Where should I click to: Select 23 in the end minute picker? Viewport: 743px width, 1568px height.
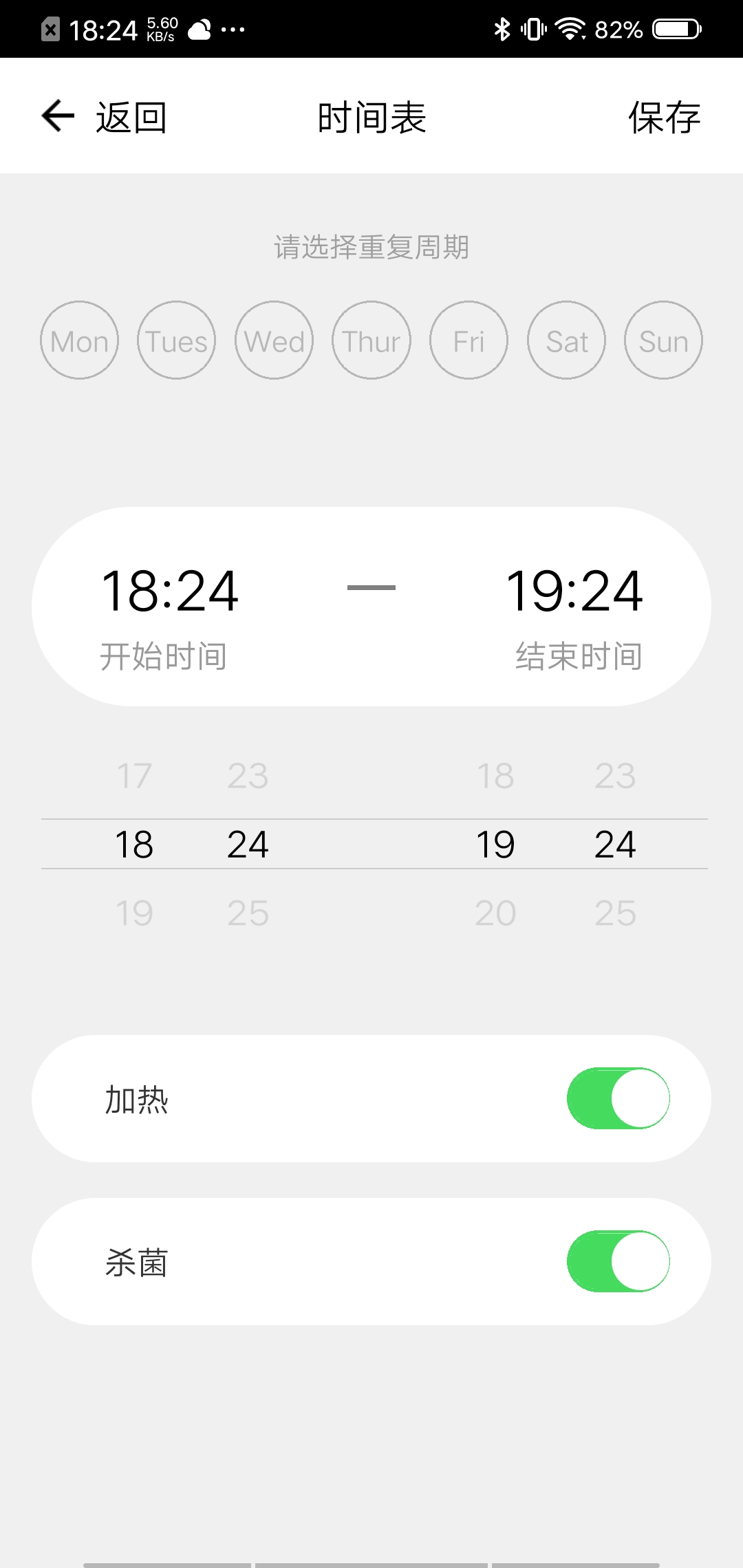[x=616, y=773]
